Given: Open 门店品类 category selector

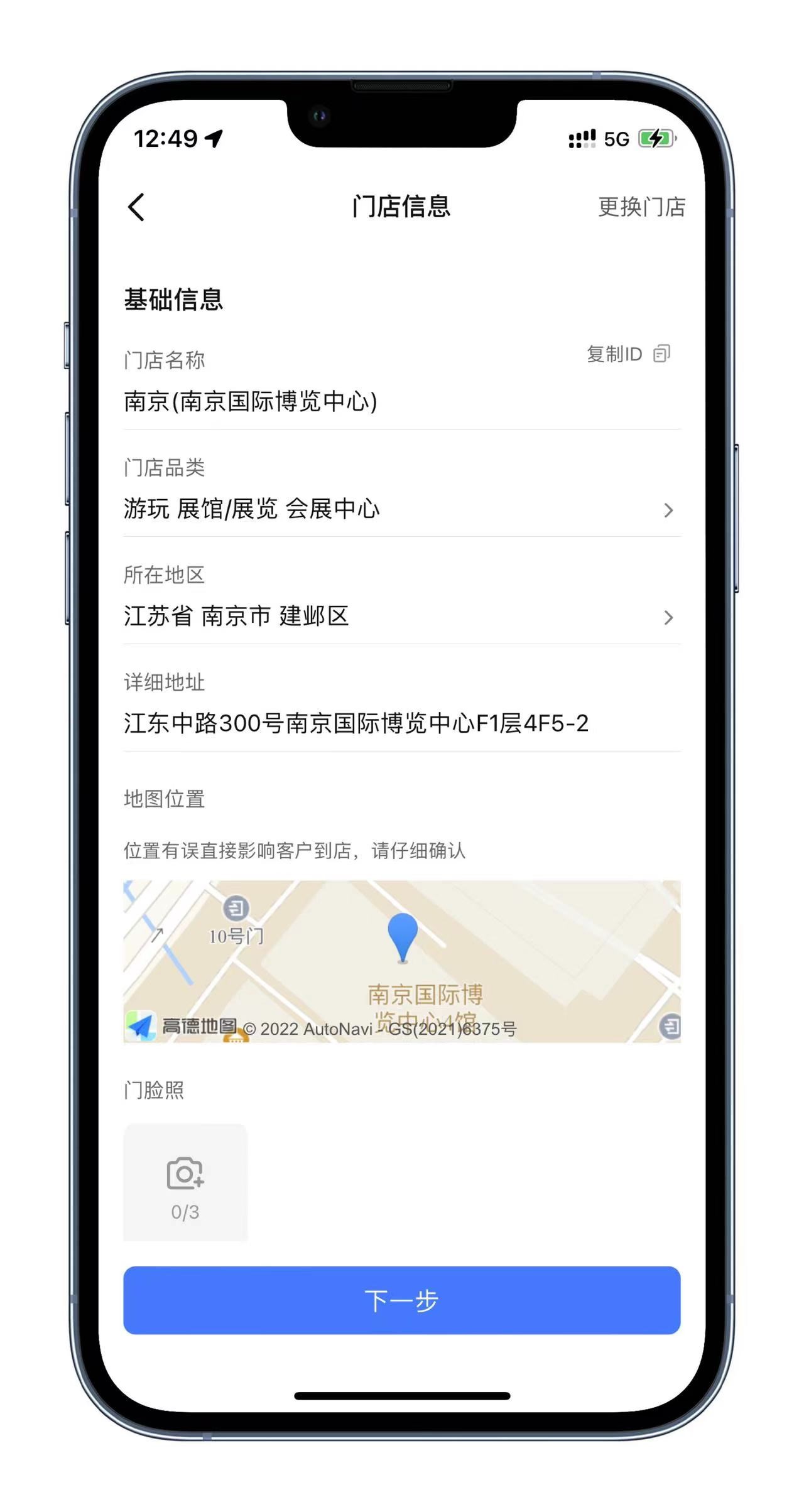Looking at the screenshot, I should [x=402, y=509].
